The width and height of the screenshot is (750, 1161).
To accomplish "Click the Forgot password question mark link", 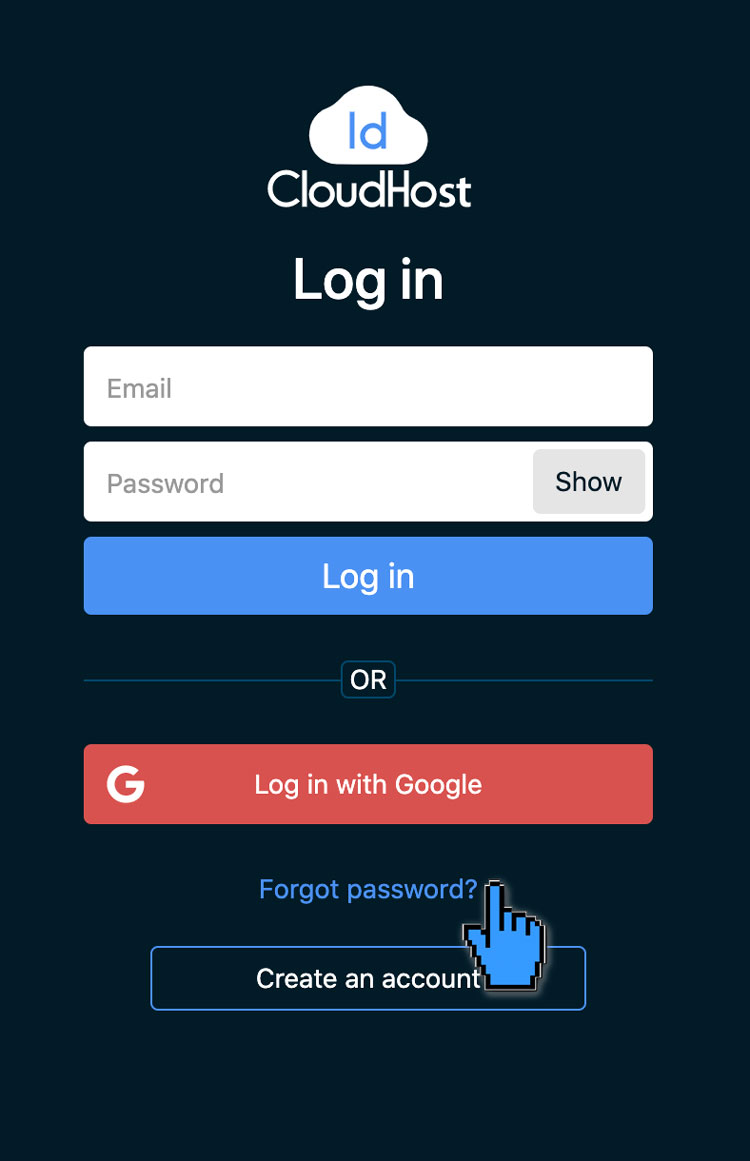I will [472, 889].
